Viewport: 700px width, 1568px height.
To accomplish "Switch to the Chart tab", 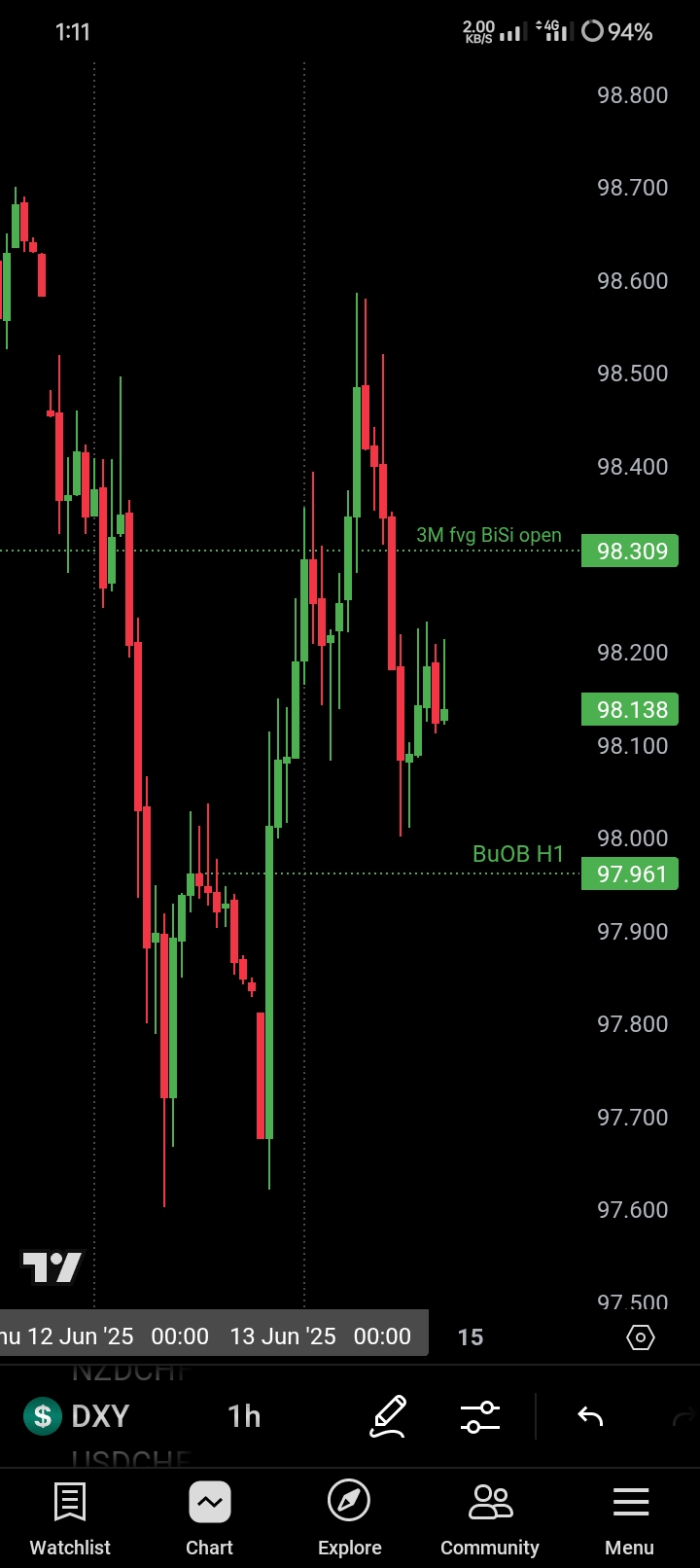I will [x=210, y=1519].
